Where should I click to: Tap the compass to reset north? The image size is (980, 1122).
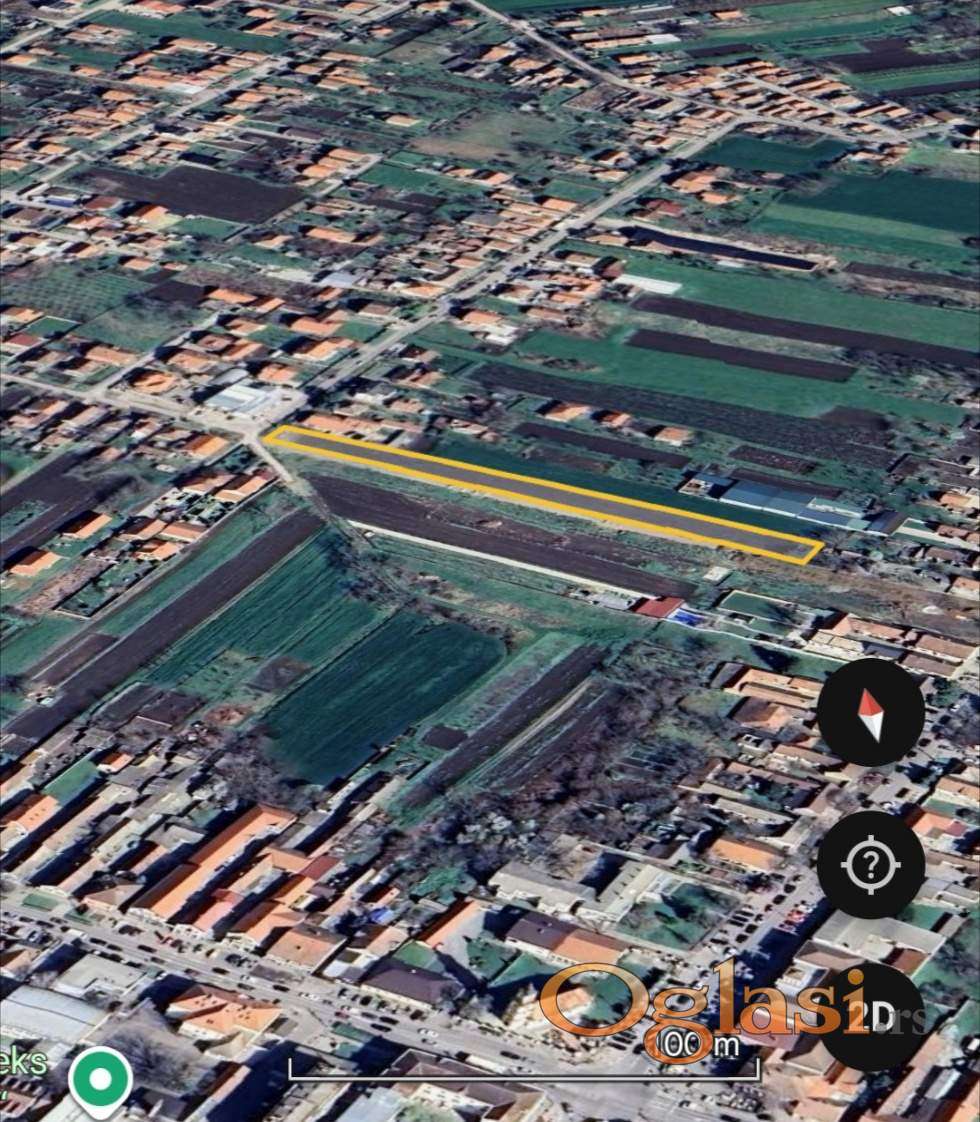click(x=870, y=713)
